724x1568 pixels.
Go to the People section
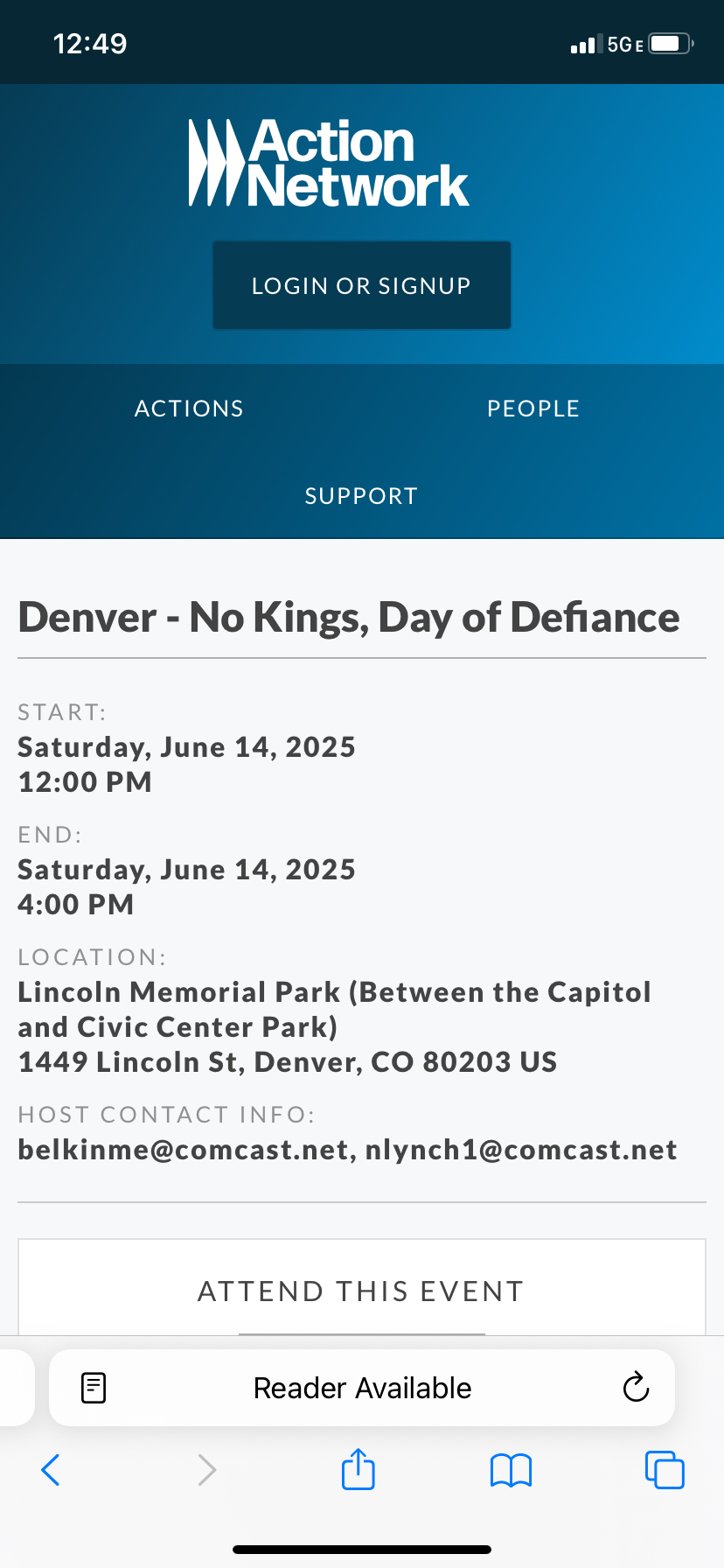[533, 409]
